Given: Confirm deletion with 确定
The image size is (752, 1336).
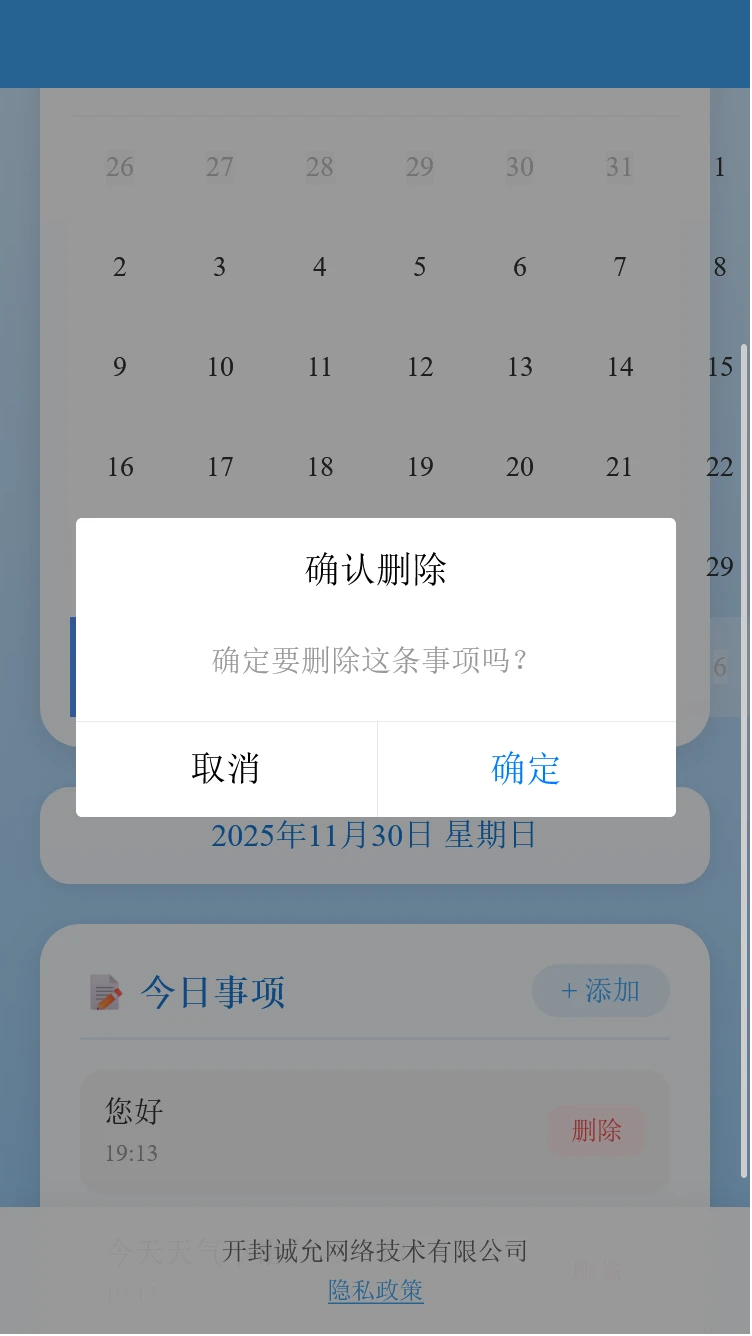Looking at the screenshot, I should pyautogui.click(x=526, y=769).
